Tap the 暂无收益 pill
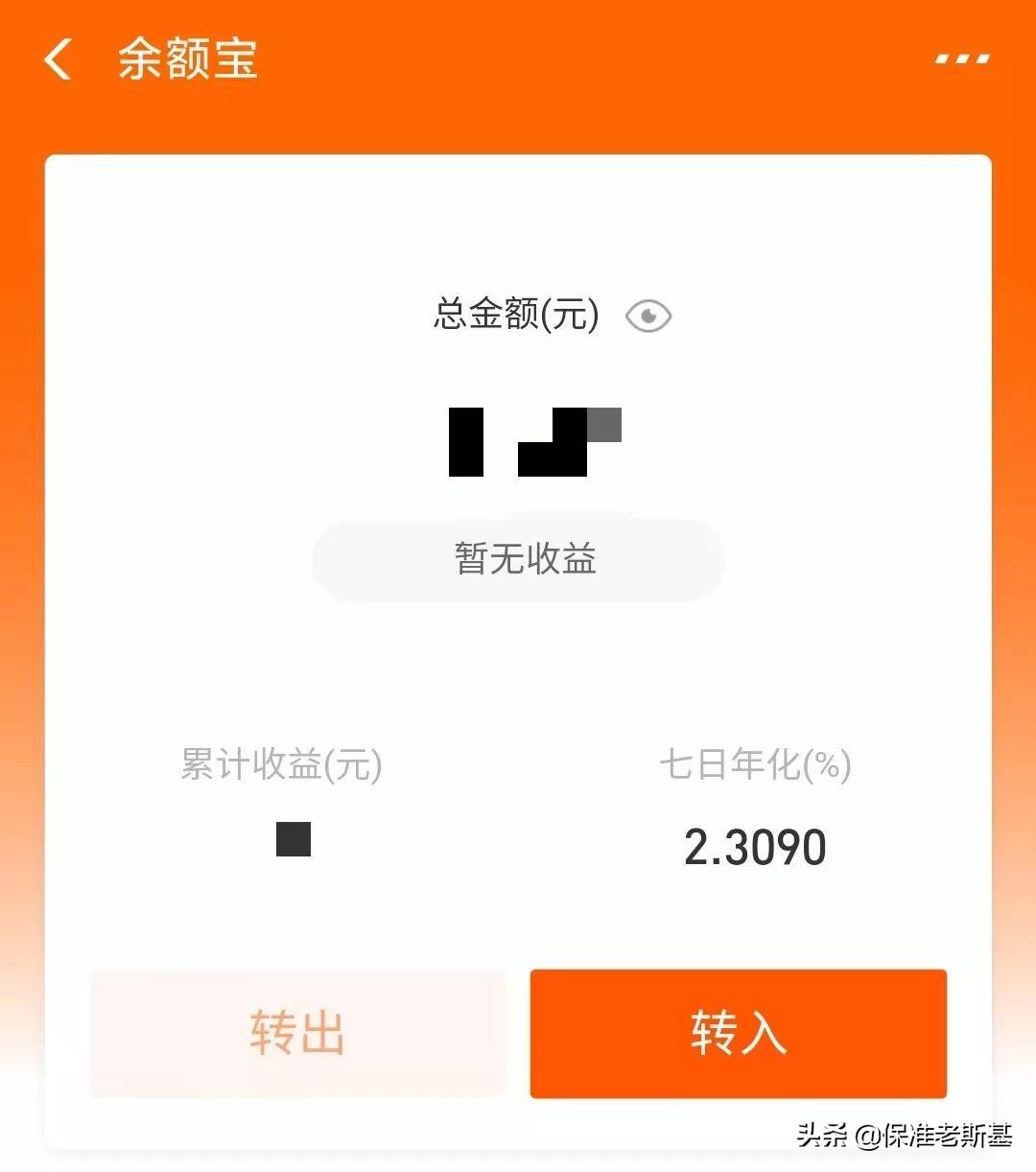Viewport: 1036px width, 1172px height. pyautogui.click(x=519, y=560)
